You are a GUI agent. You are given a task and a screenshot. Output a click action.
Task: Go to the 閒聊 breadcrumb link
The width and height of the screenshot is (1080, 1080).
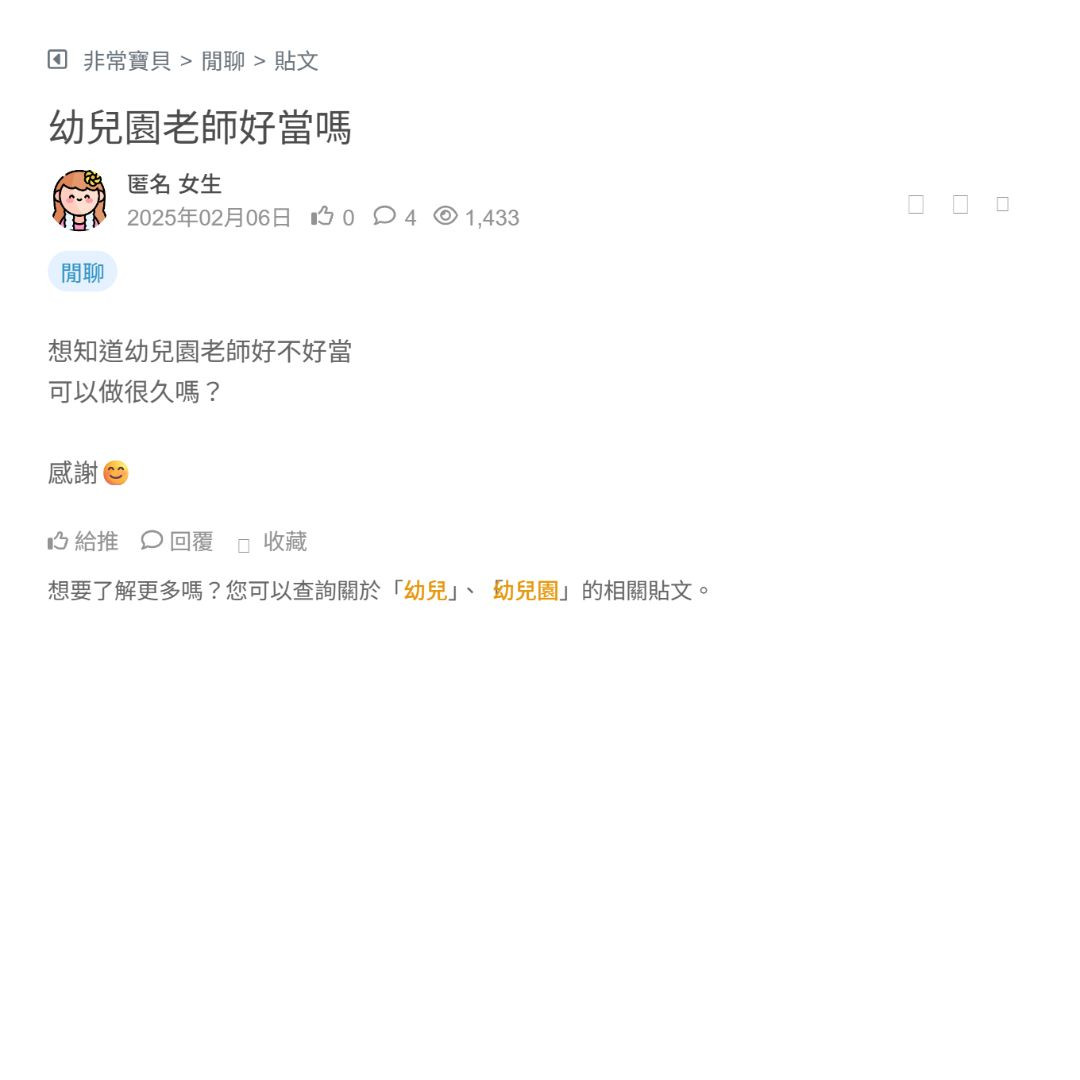pos(223,61)
